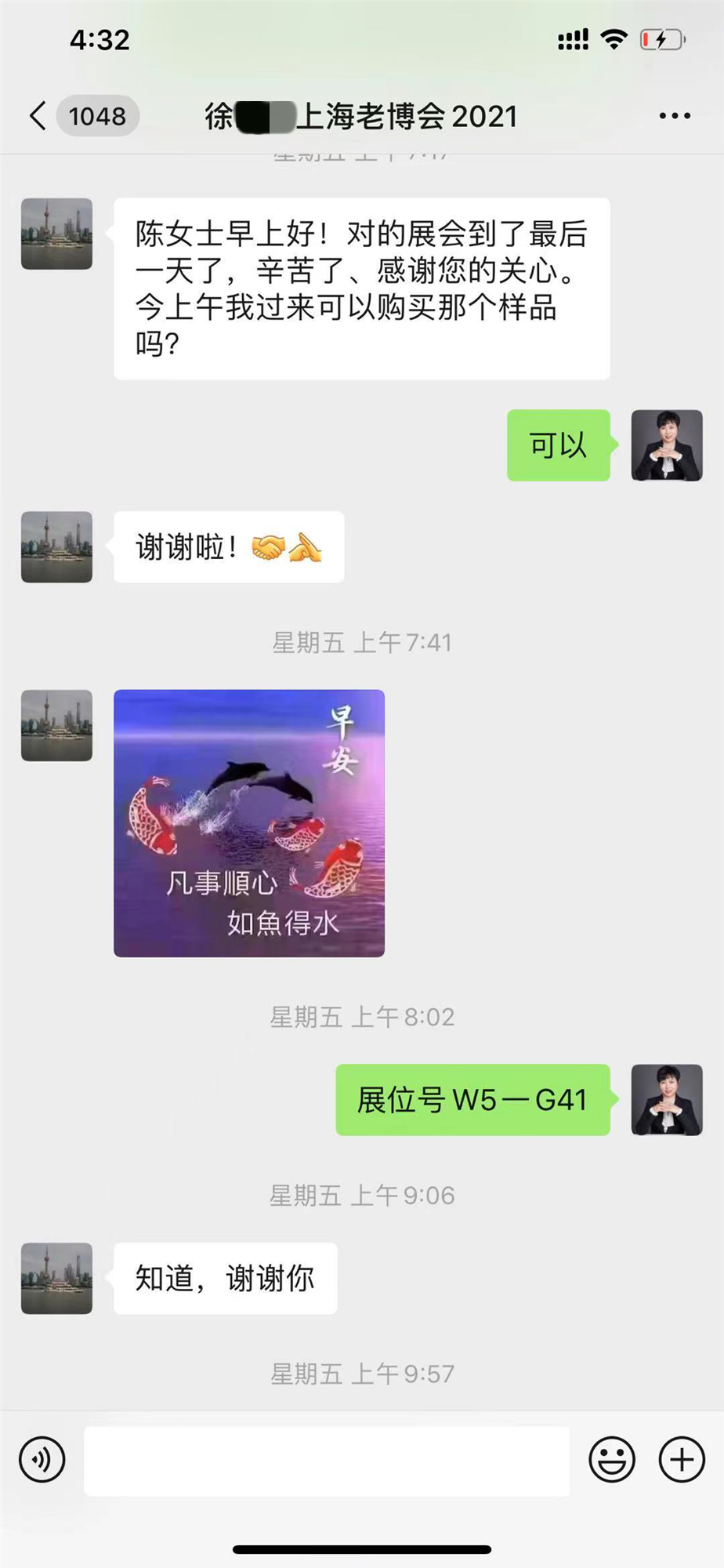Tap the message text input field

(327, 1461)
